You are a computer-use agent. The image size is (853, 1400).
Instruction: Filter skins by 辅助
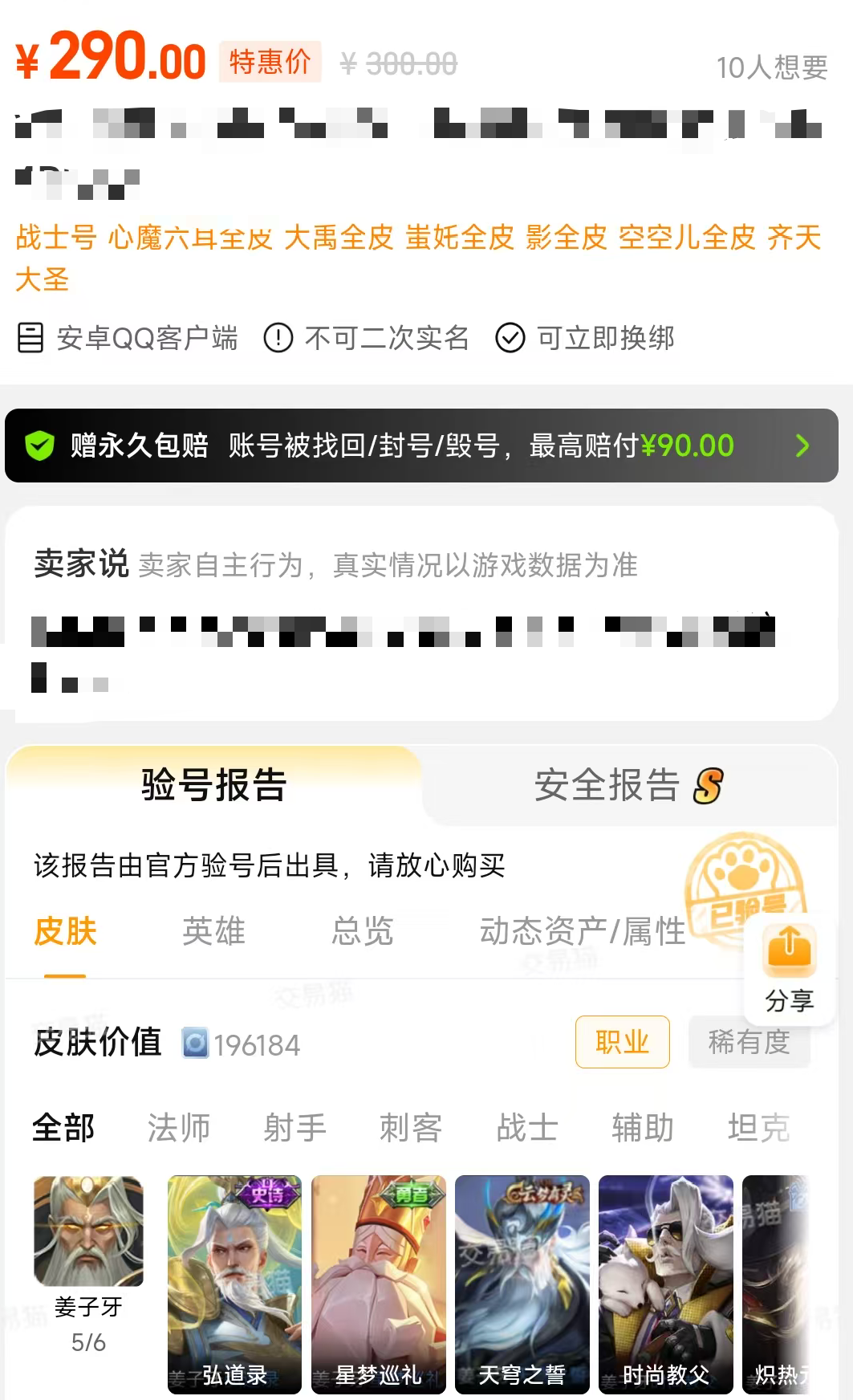click(643, 1127)
